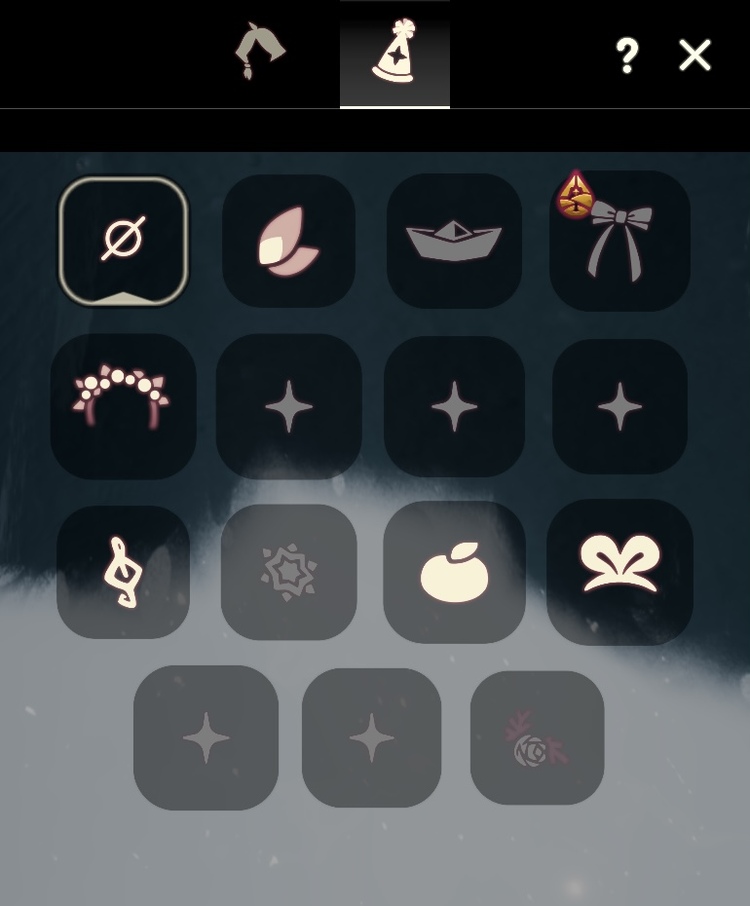750x906 pixels.
Task: Equip the flower petal hair accessory
Action: (288, 241)
